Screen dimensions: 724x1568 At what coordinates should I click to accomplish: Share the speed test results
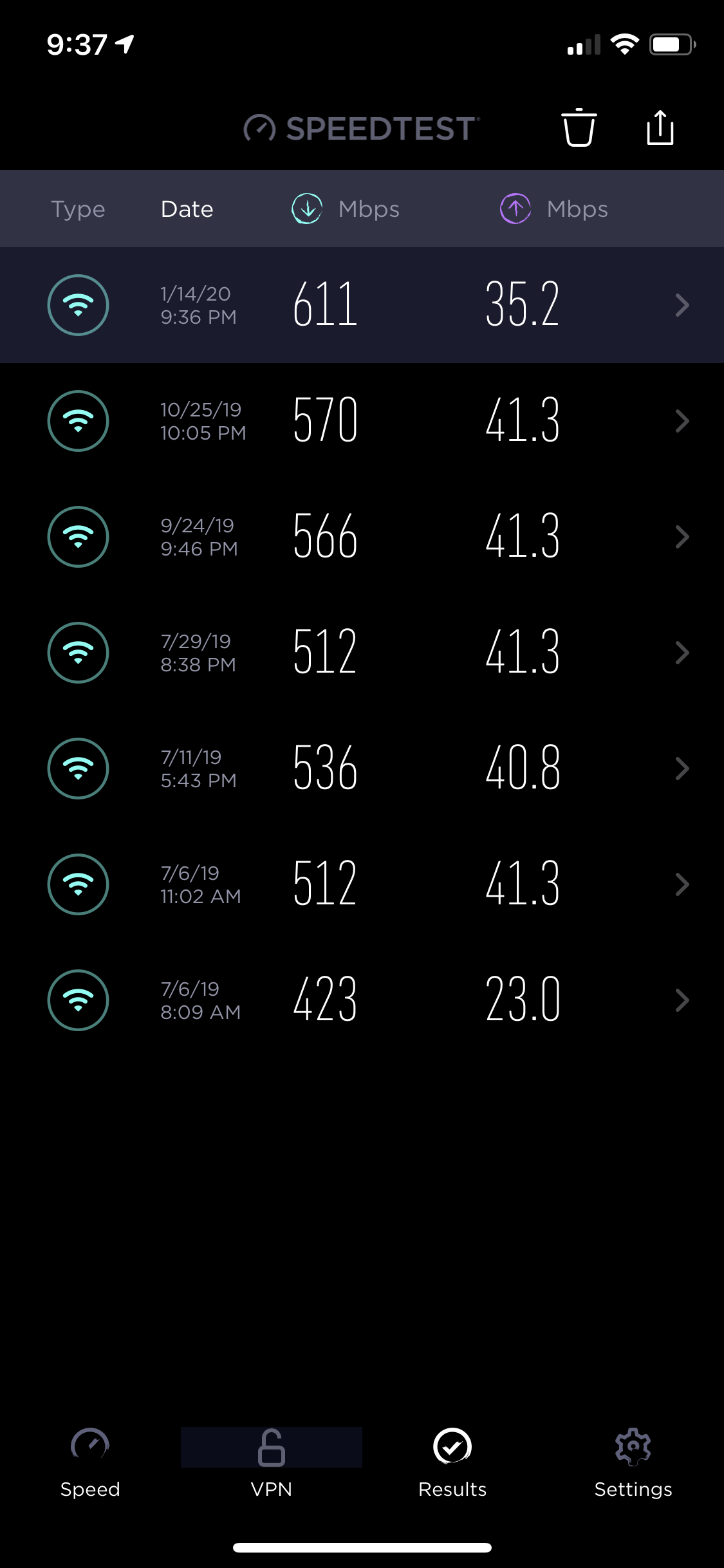660,128
